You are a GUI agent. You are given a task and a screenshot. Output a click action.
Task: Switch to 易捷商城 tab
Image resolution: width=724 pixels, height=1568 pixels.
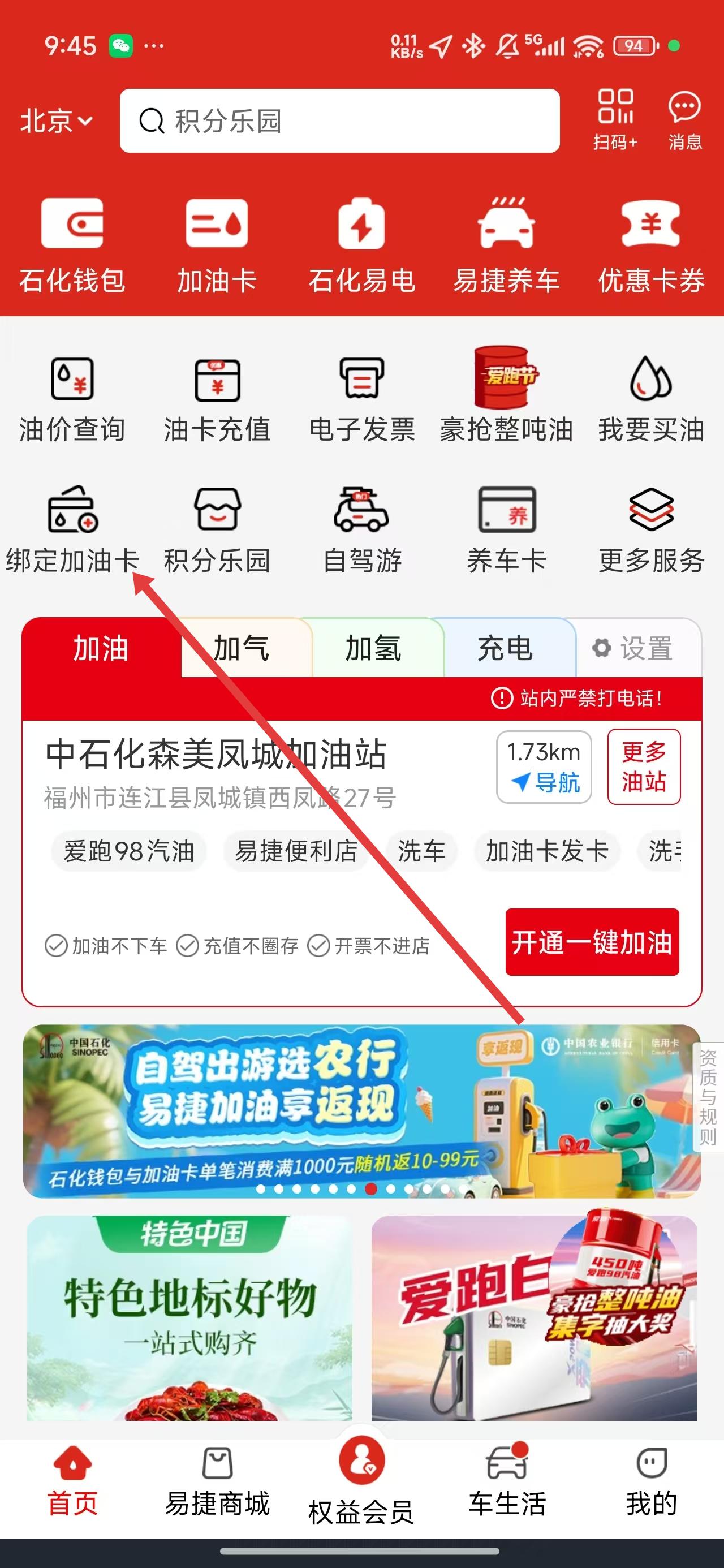[217, 1481]
